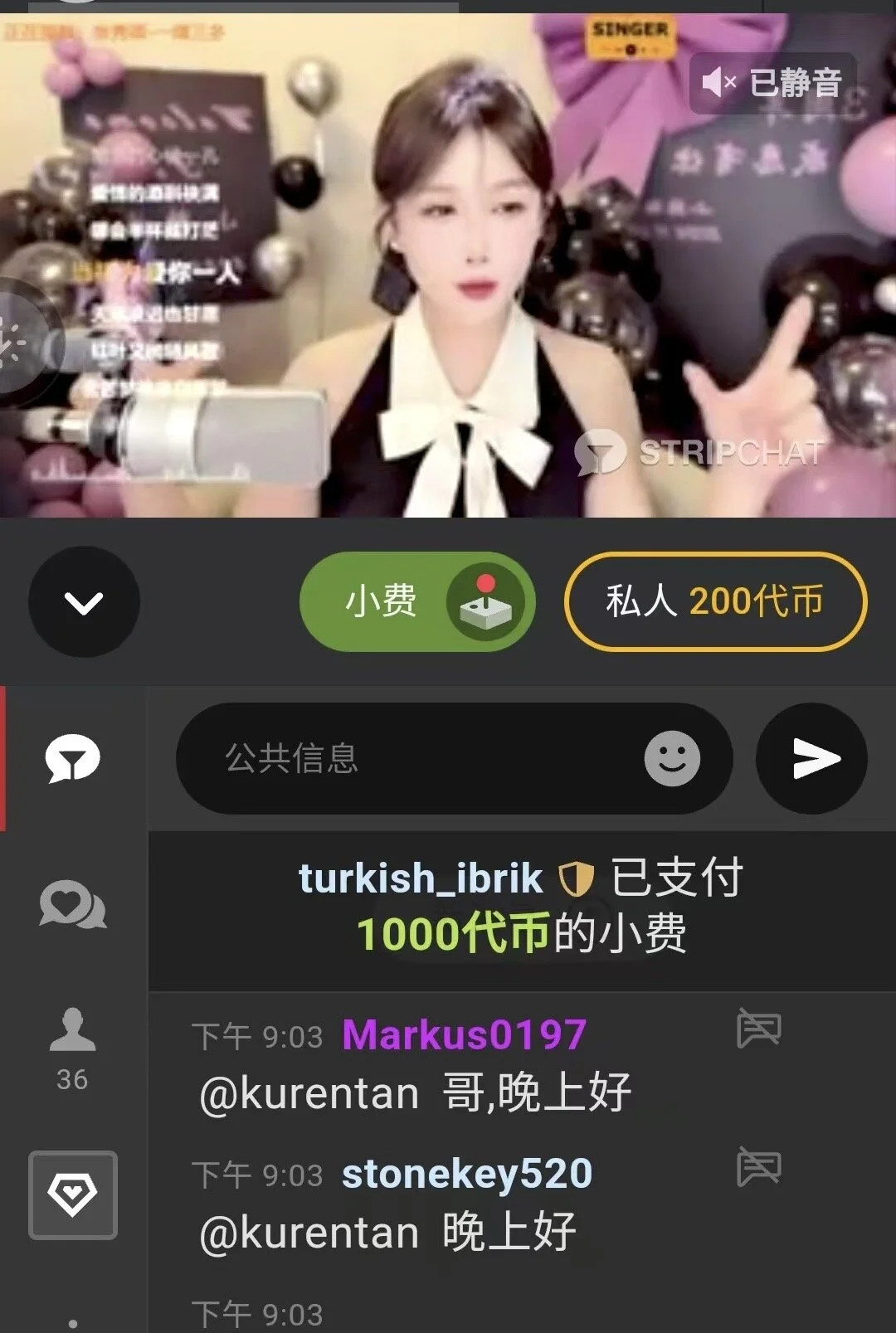
Task: Collapse the panel with the down chevron
Action: click(x=84, y=602)
